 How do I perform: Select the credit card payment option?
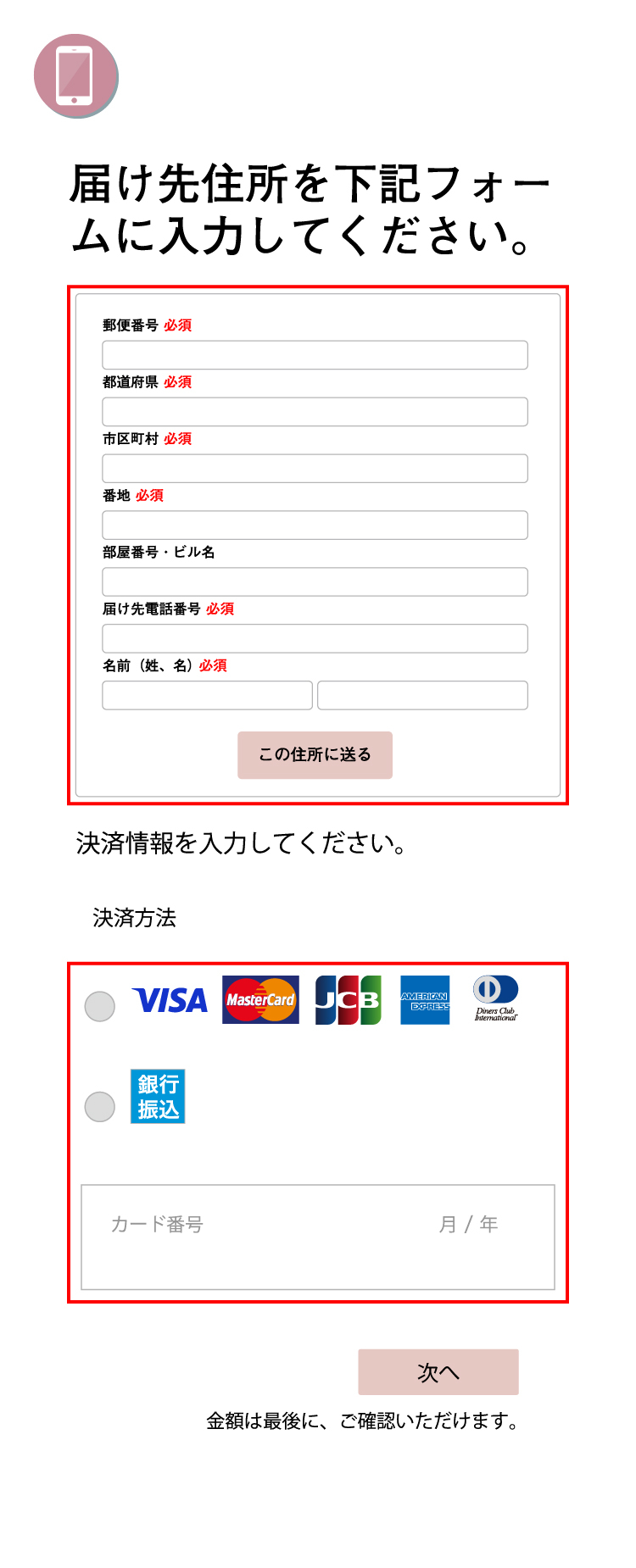pyautogui.click(x=100, y=1006)
